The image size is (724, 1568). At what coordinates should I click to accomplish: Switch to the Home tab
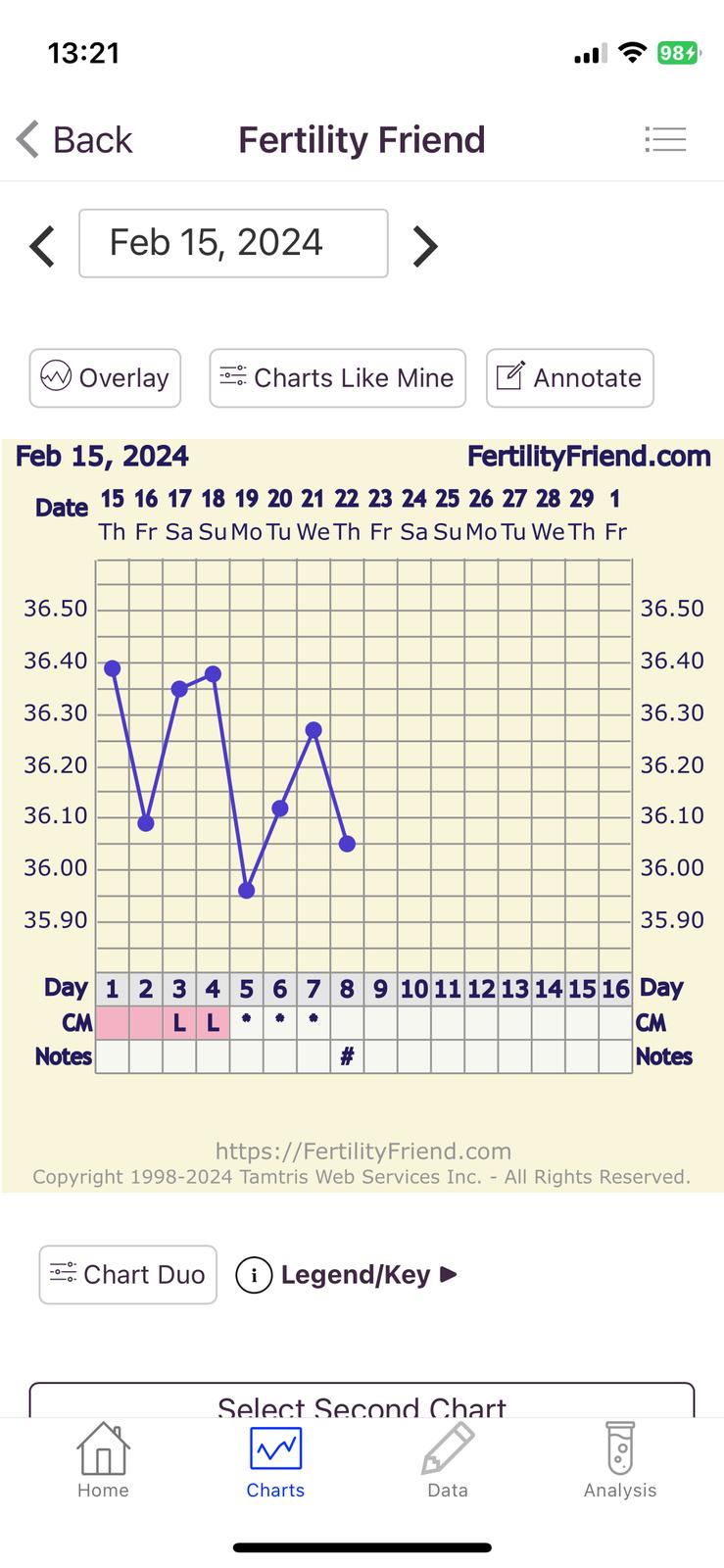103,1461
